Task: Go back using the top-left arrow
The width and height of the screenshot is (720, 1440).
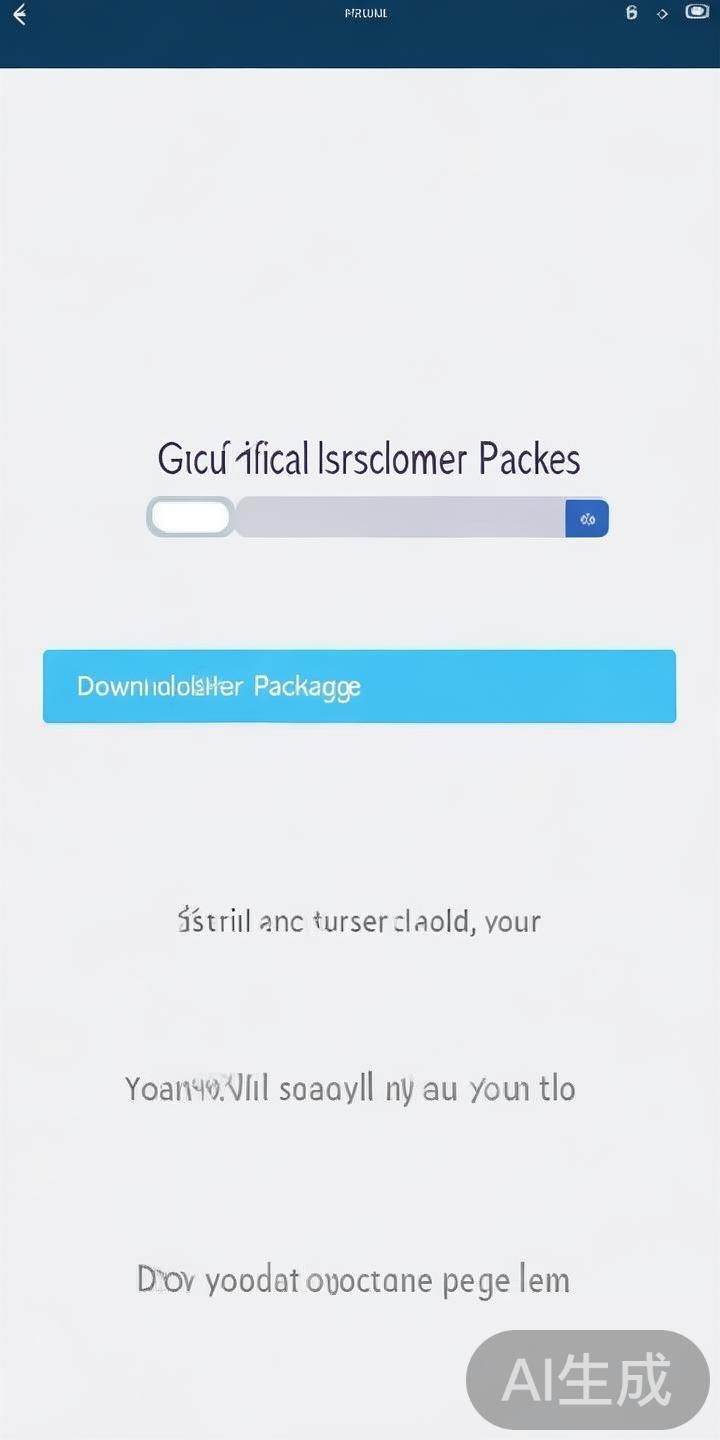Action: (x=19, y=15)
